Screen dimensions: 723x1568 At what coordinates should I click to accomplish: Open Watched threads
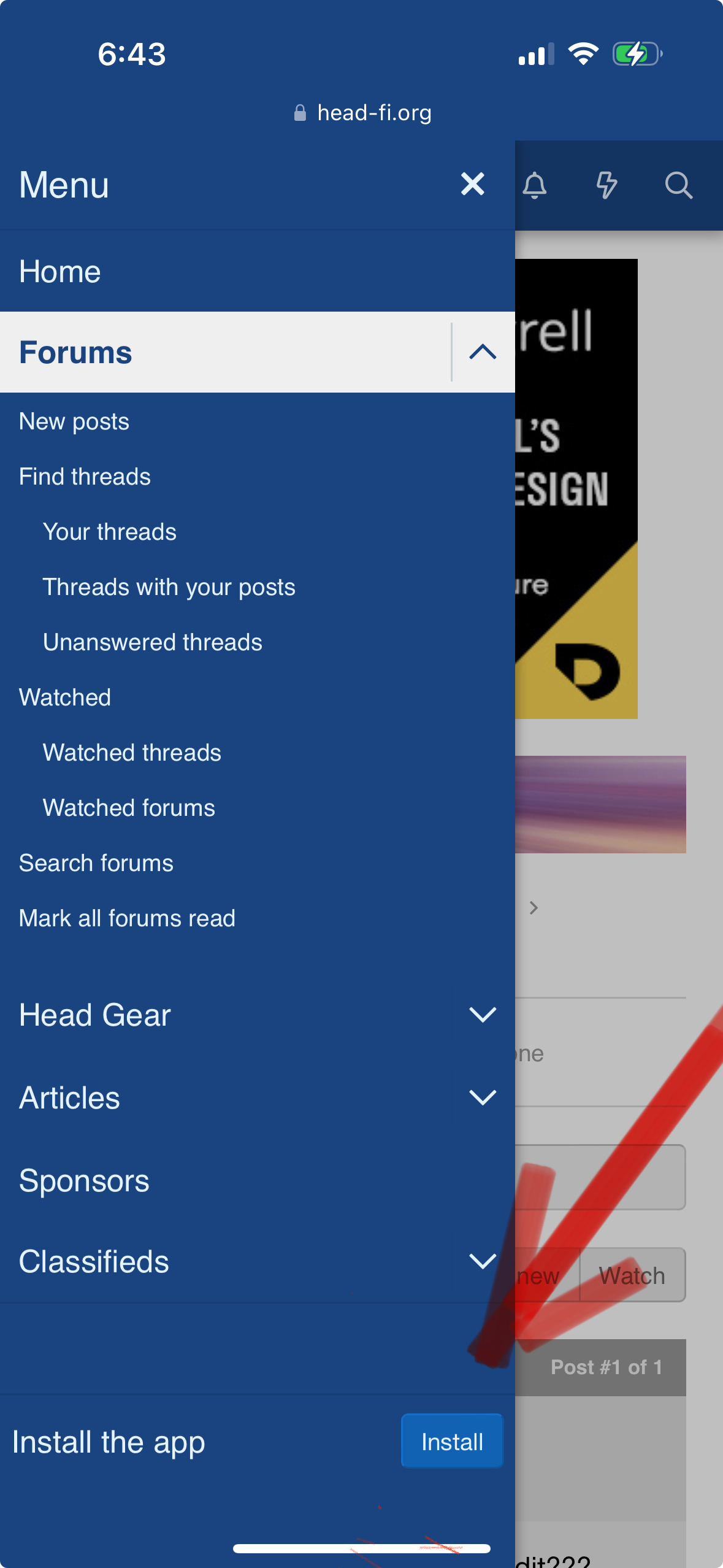point(132,753)
